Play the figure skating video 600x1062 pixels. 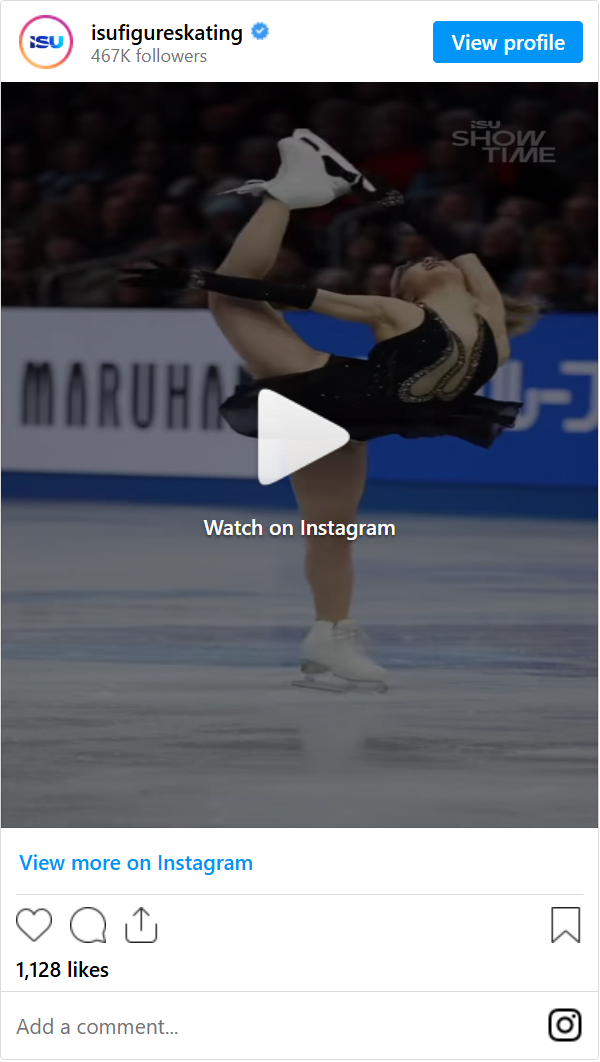click(x=300, y=438)
